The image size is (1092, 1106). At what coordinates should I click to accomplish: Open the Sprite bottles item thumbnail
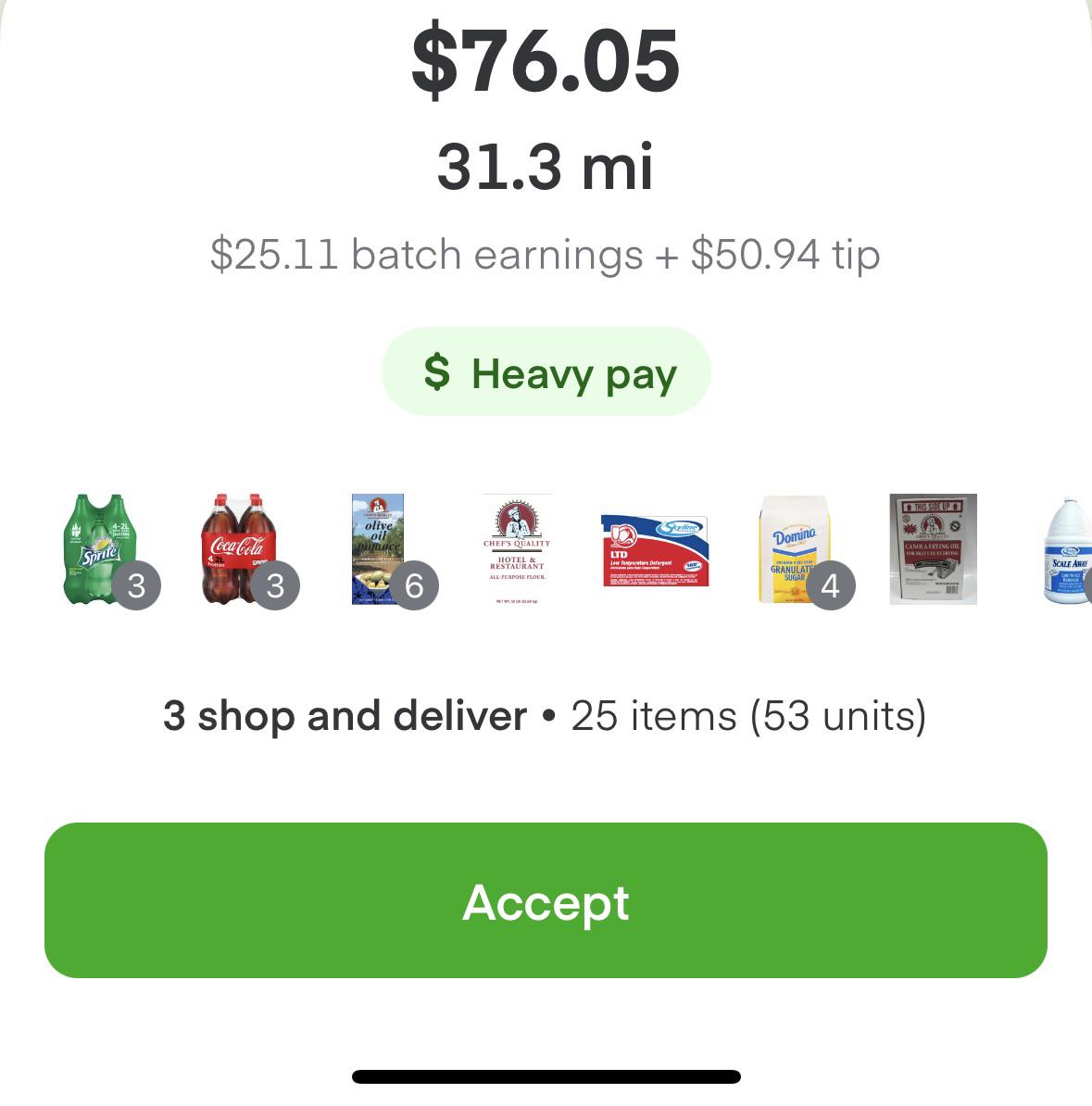click(100, 549)
